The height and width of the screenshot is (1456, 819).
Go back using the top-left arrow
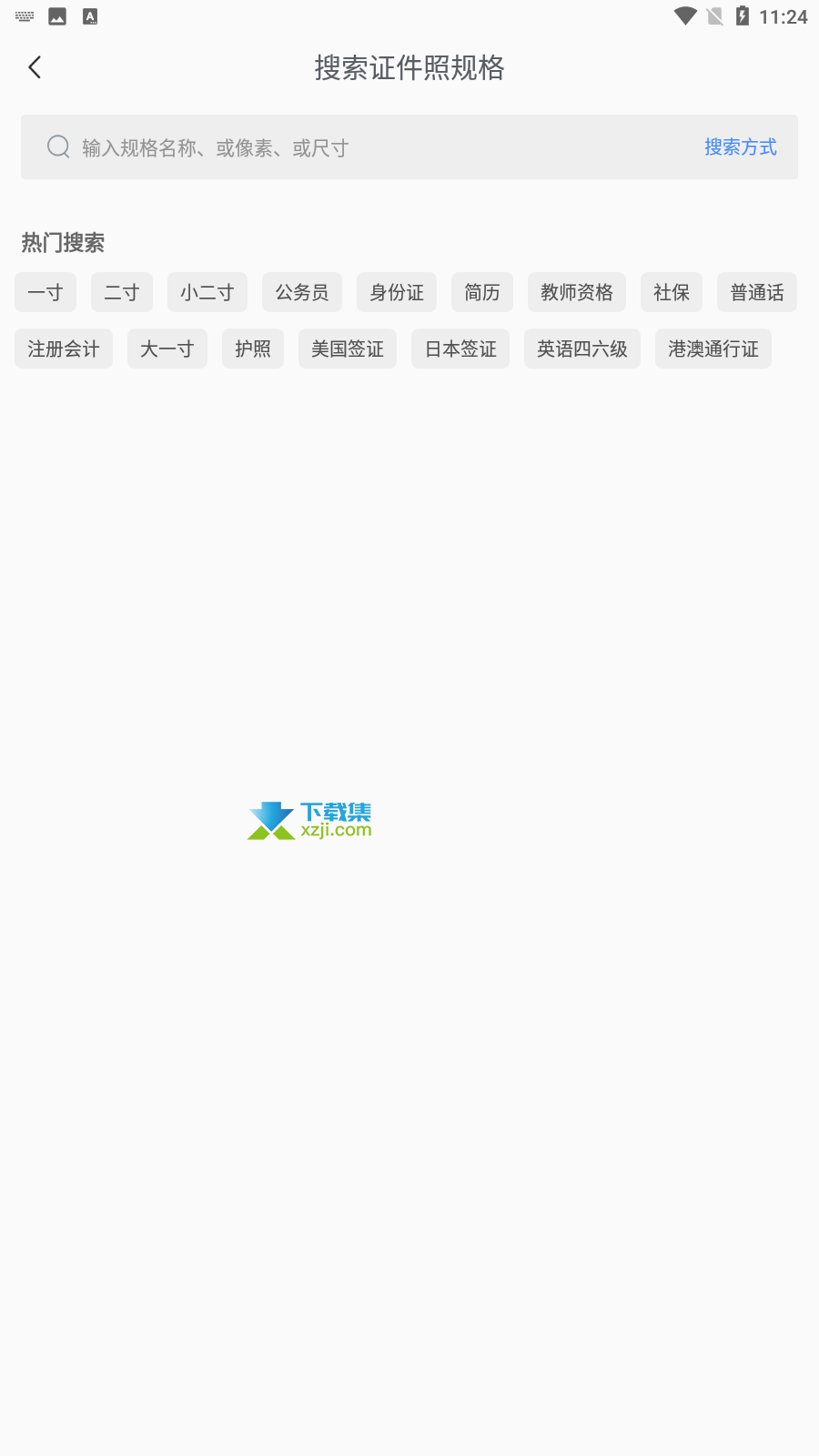pyautogui.click(x=35, y=67)
